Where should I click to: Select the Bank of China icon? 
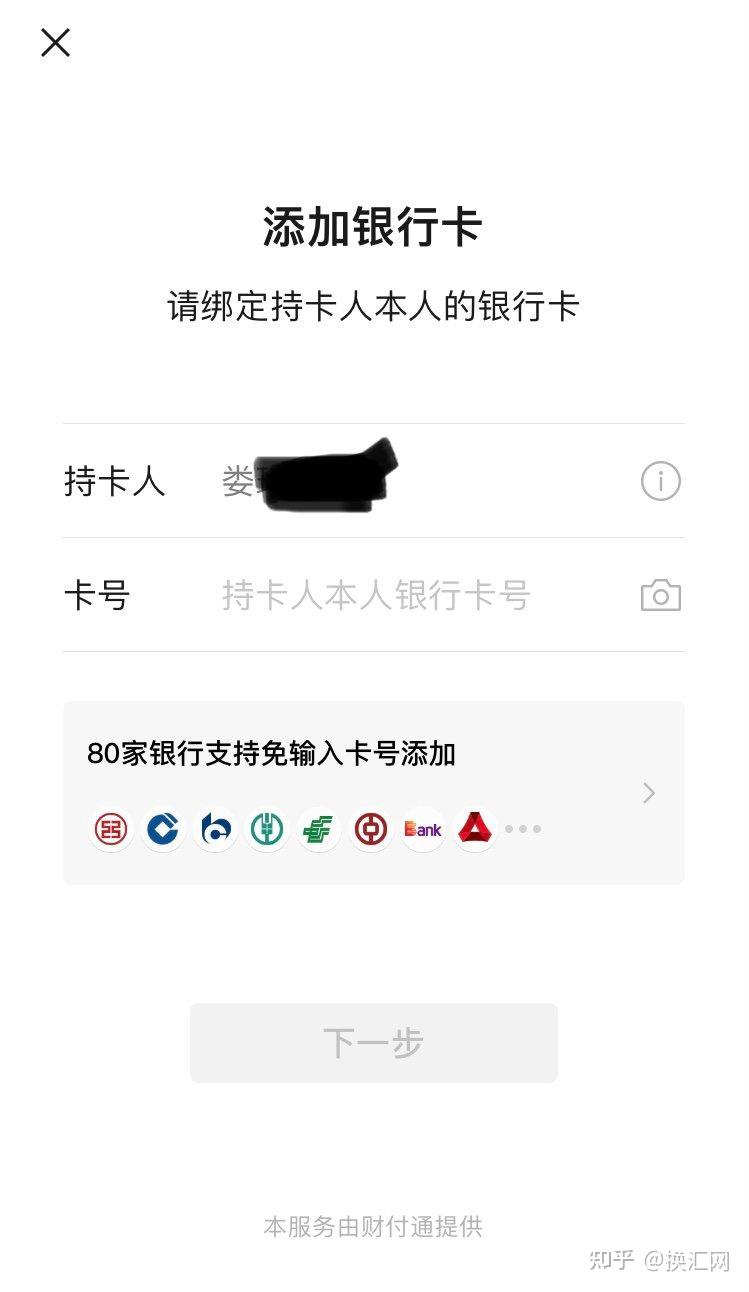click(x=371, y=829)
